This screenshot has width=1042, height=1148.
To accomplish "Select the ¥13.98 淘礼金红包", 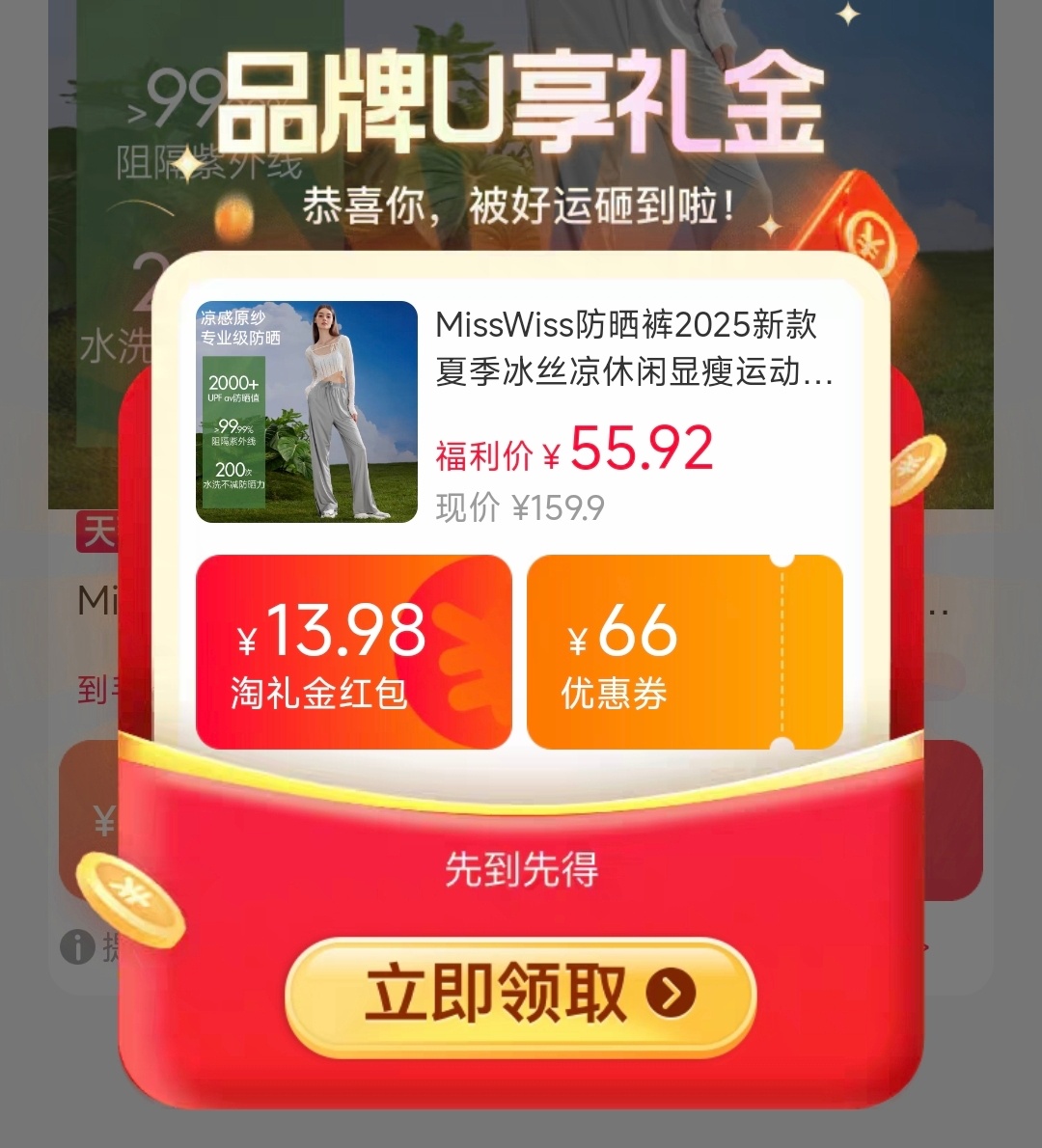I will point(353,652).
